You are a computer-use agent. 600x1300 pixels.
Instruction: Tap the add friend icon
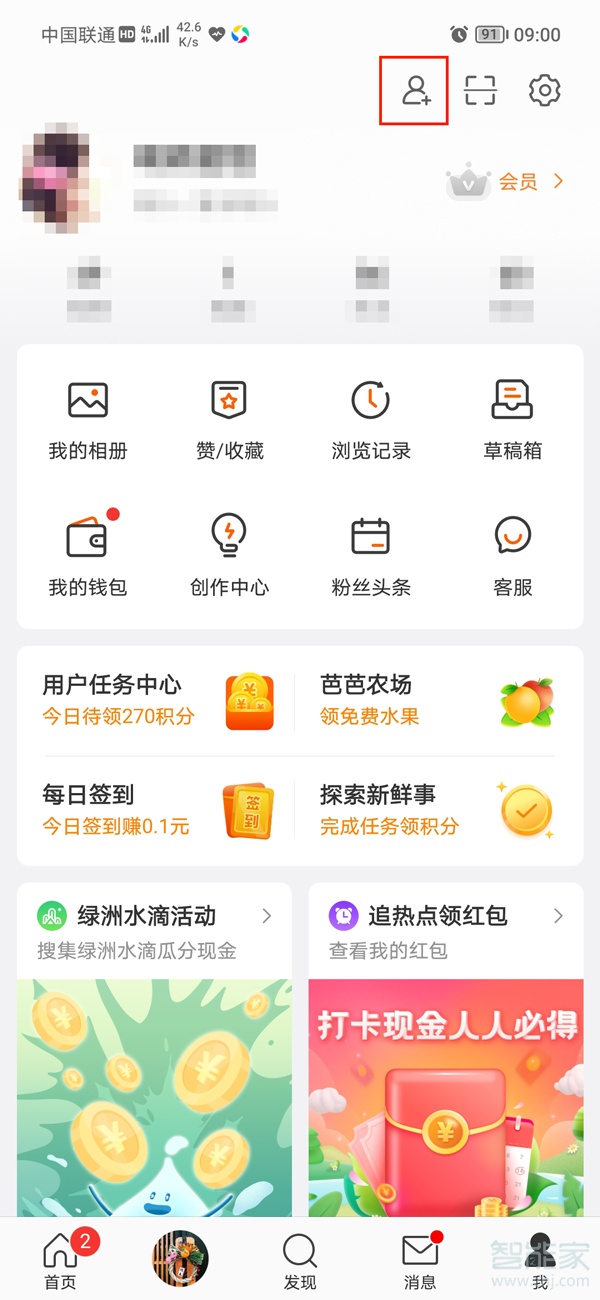[414, 91]
